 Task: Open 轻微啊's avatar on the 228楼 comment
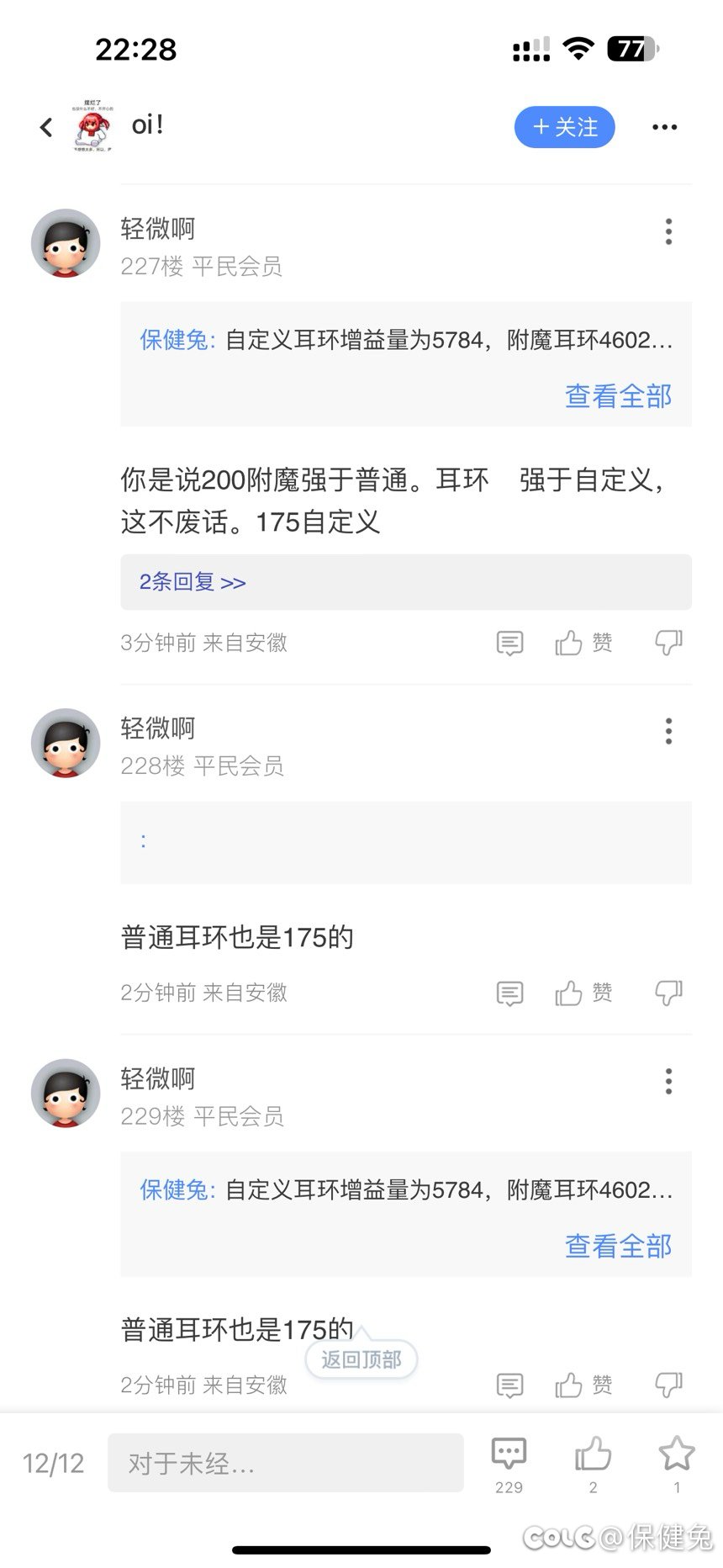[66, 743]
